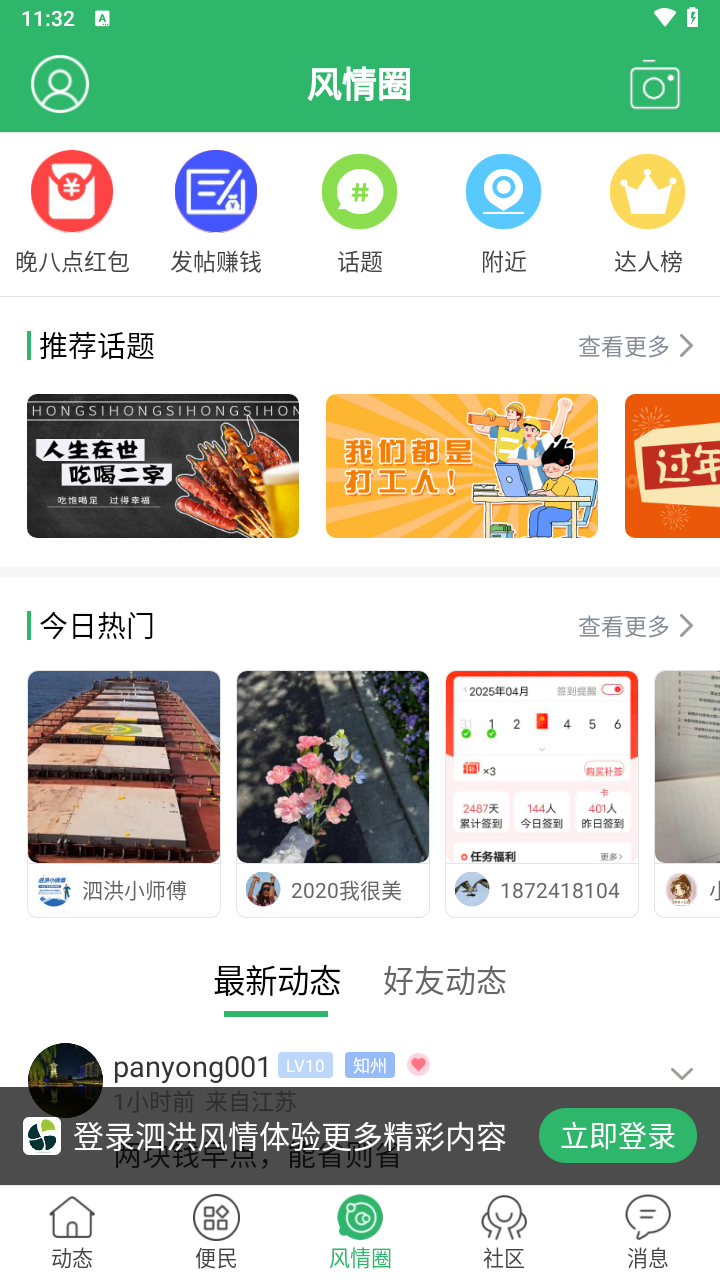
Task: Expand options for panyong001's post
Action: tap(681, 1073)
